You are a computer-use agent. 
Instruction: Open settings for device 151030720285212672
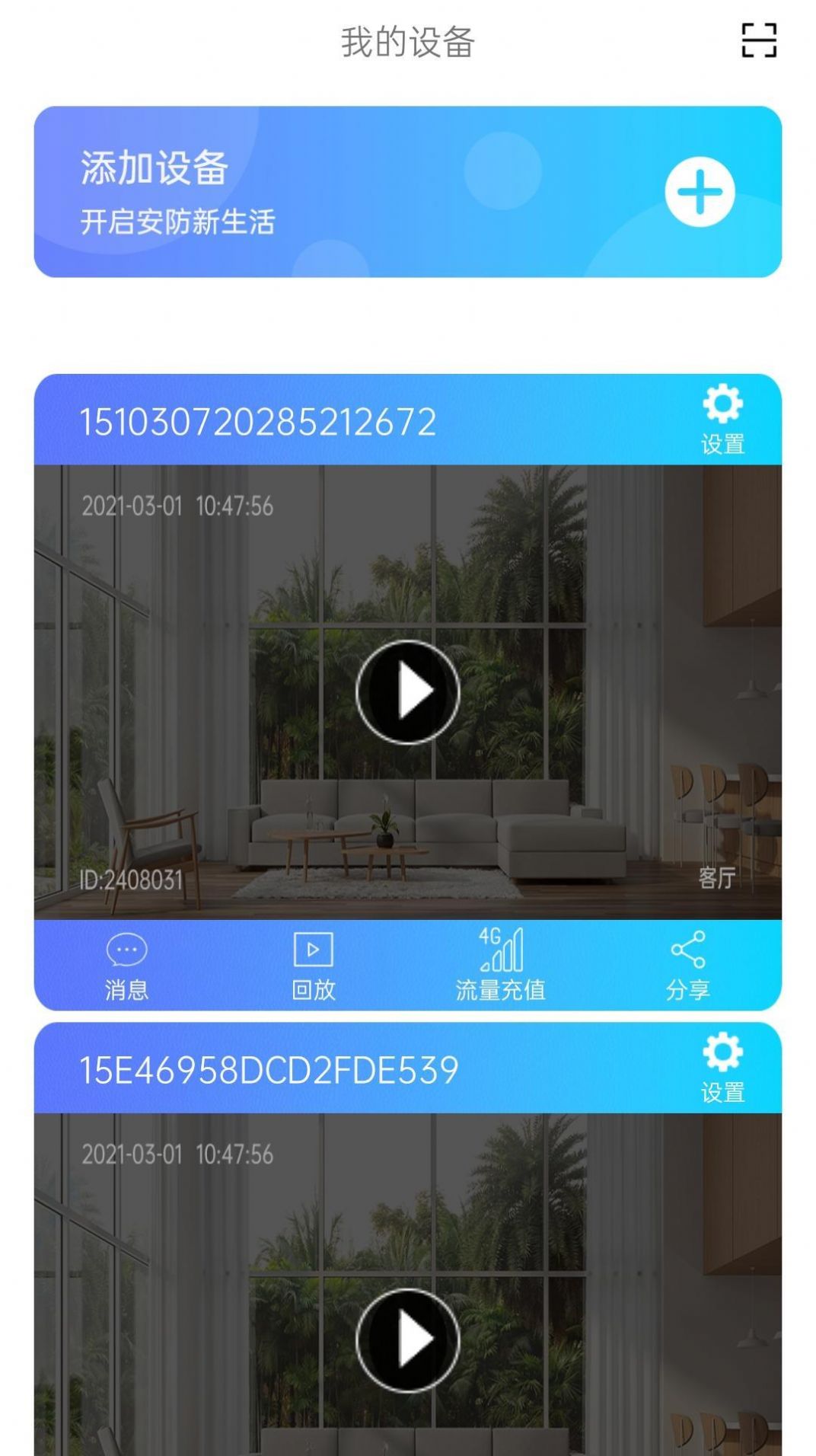(722, 420)
